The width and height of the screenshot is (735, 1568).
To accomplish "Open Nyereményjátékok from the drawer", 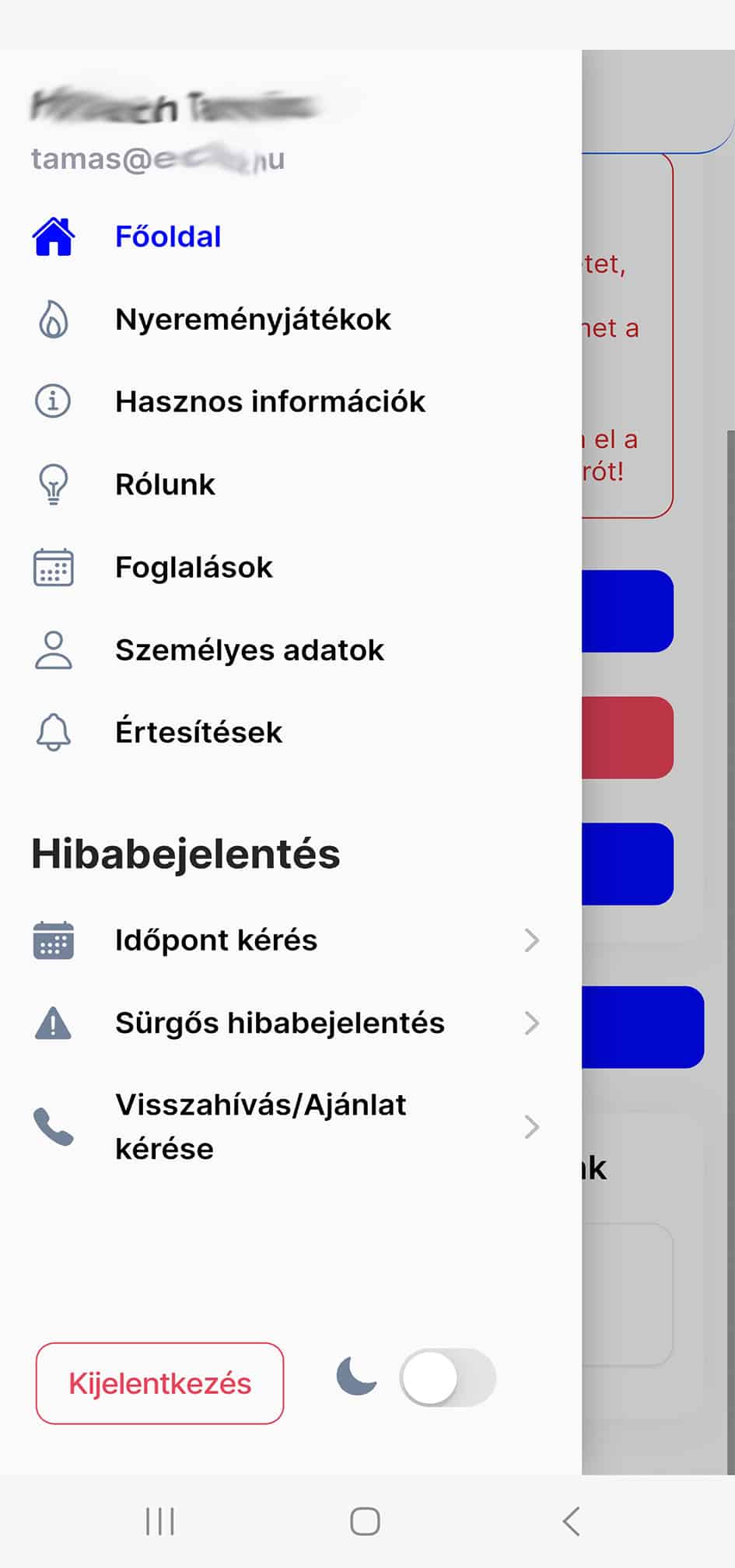I will pyautogui.click(x=289, y=320).
